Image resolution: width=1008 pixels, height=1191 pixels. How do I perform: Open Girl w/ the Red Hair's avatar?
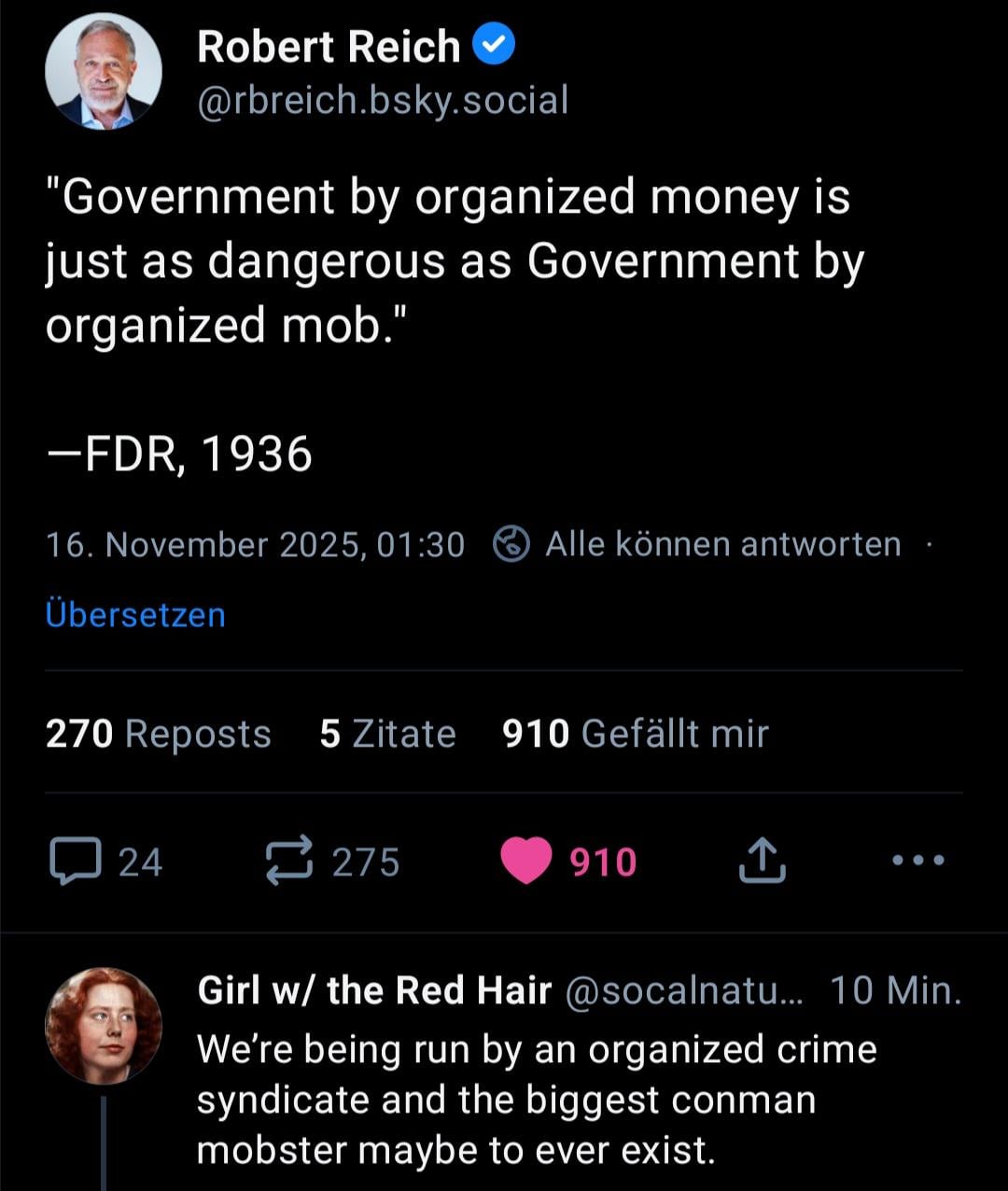pyautogui.click(x=104, y=1026)
